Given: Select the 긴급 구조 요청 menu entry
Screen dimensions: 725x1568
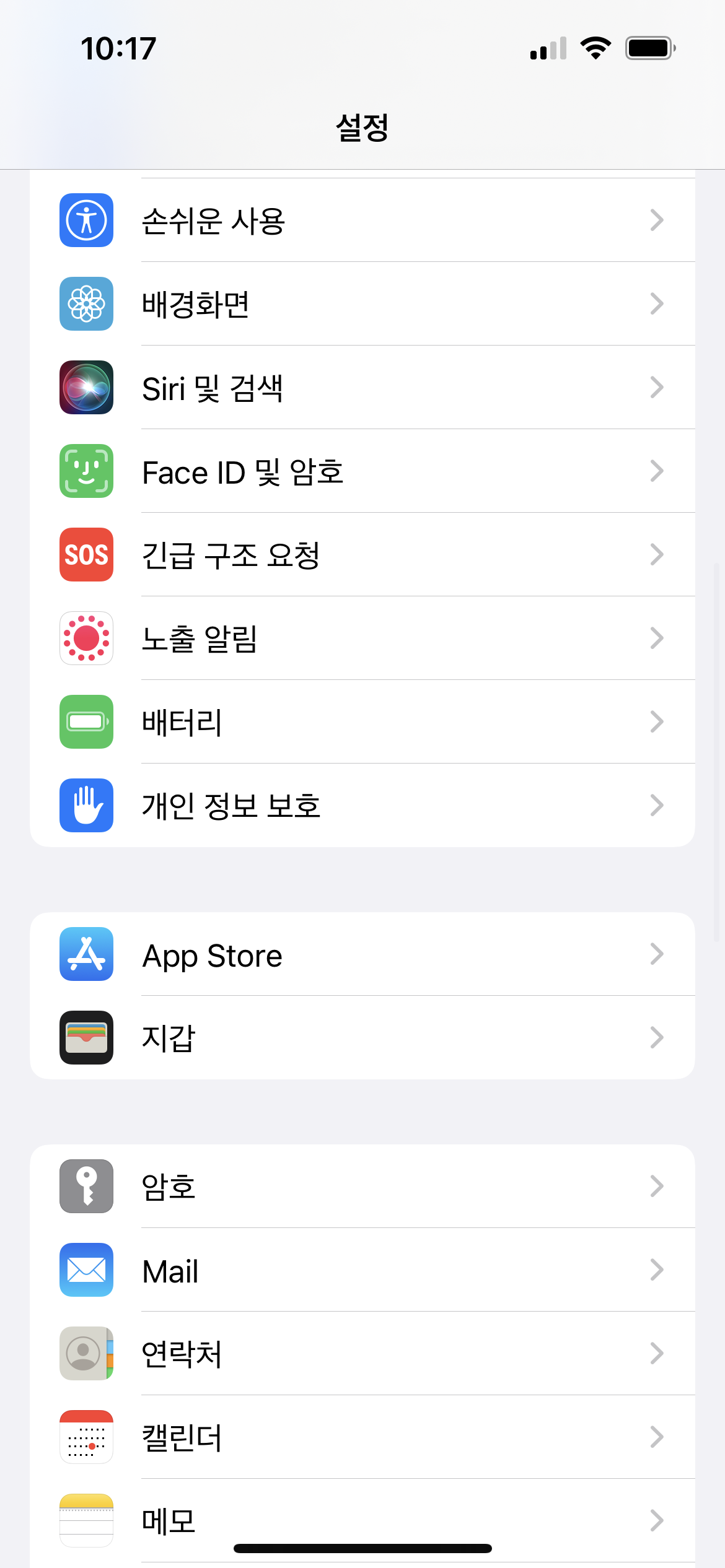Looking at the screenshot, I should coord(232,555).
